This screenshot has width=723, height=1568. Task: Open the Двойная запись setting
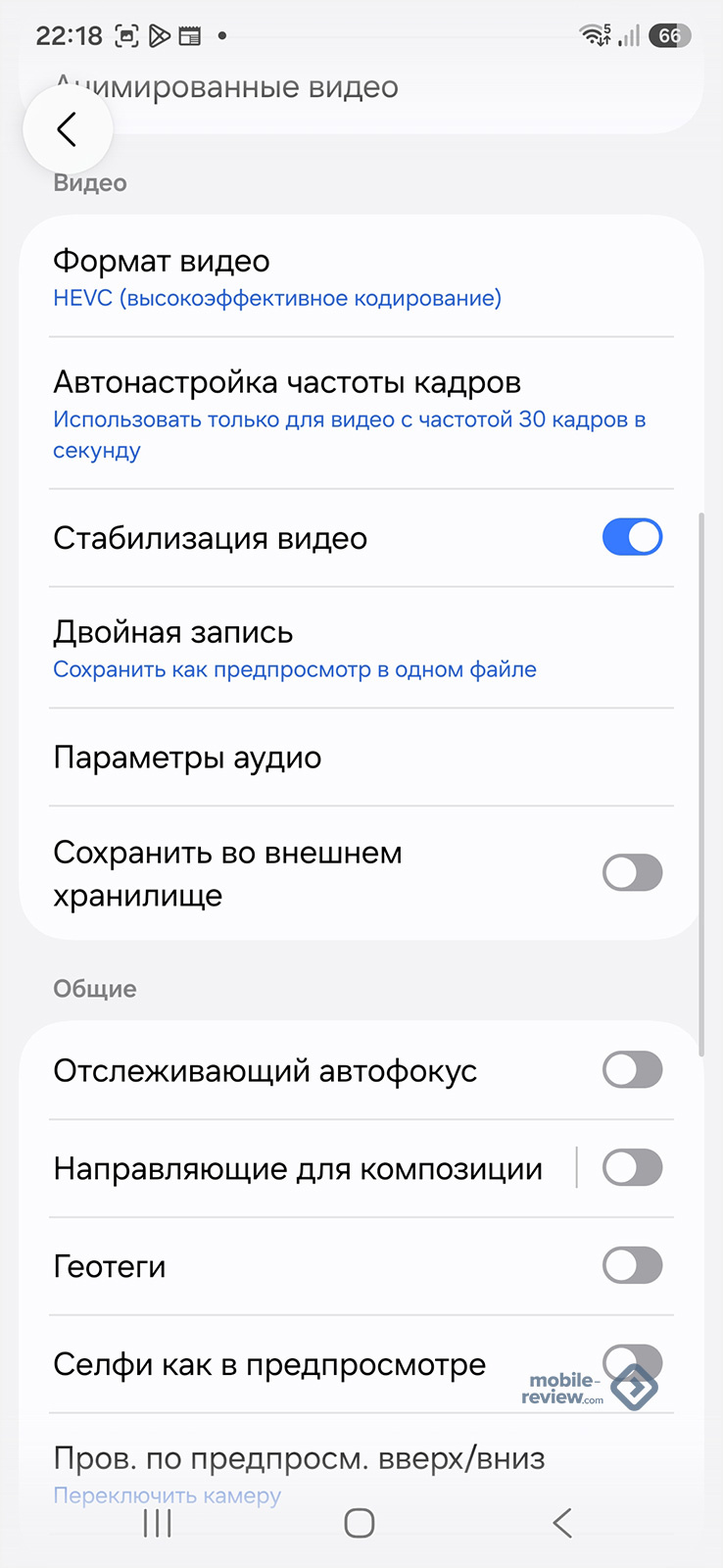click(361, 649)
